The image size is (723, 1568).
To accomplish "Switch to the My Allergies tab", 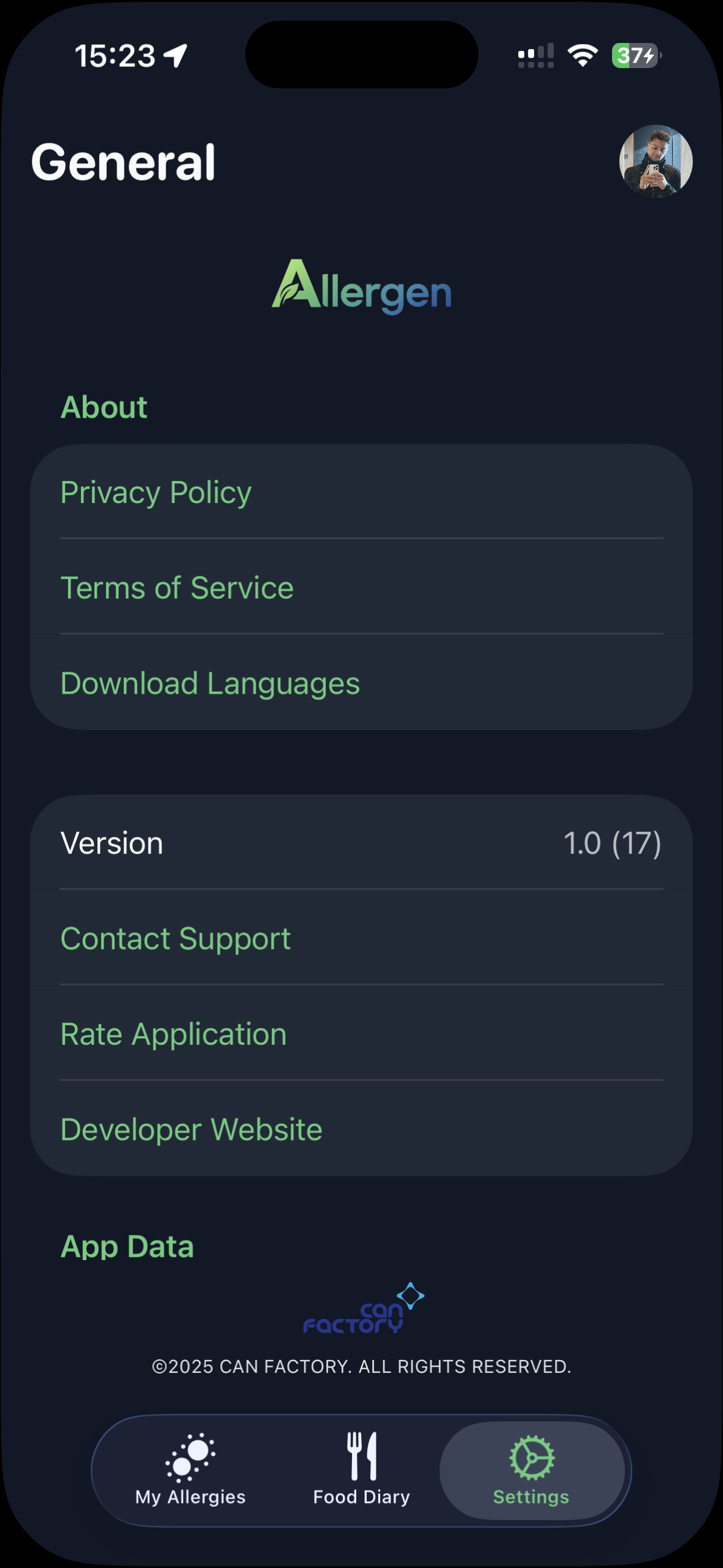I will pos(190,1470).
